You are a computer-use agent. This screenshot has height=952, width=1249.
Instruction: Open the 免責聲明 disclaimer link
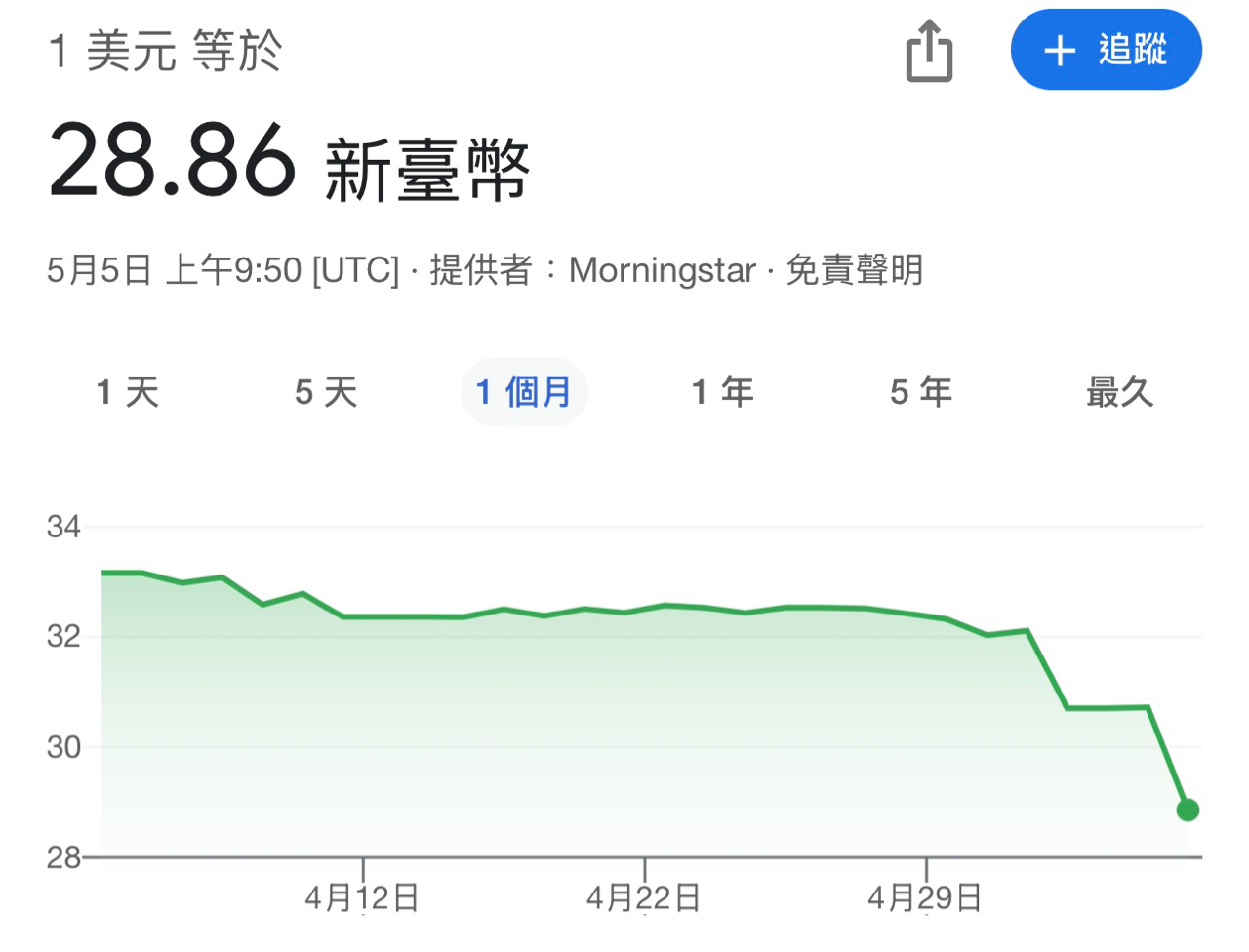(x=854, y=270)
